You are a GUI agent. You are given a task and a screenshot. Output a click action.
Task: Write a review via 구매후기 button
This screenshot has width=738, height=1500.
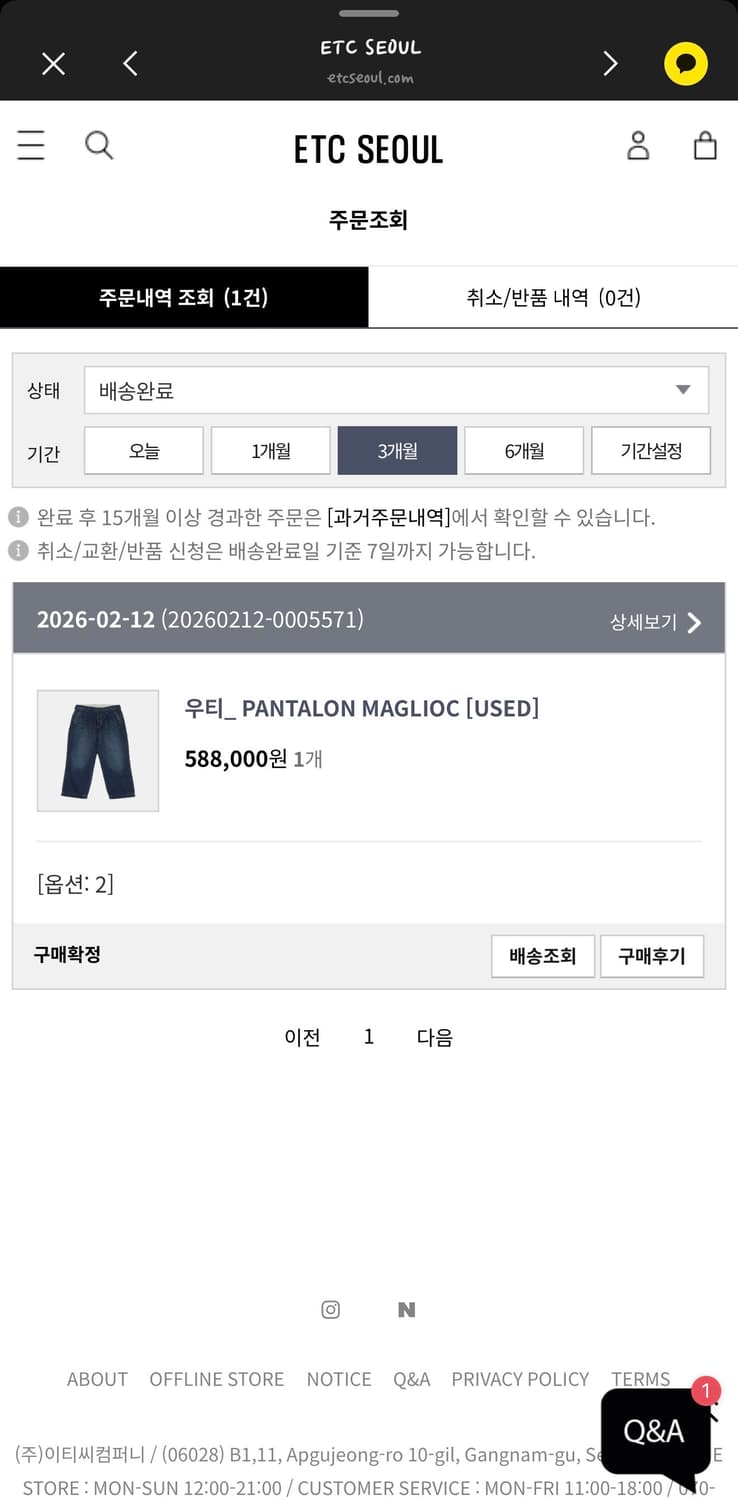coord(652,956)
